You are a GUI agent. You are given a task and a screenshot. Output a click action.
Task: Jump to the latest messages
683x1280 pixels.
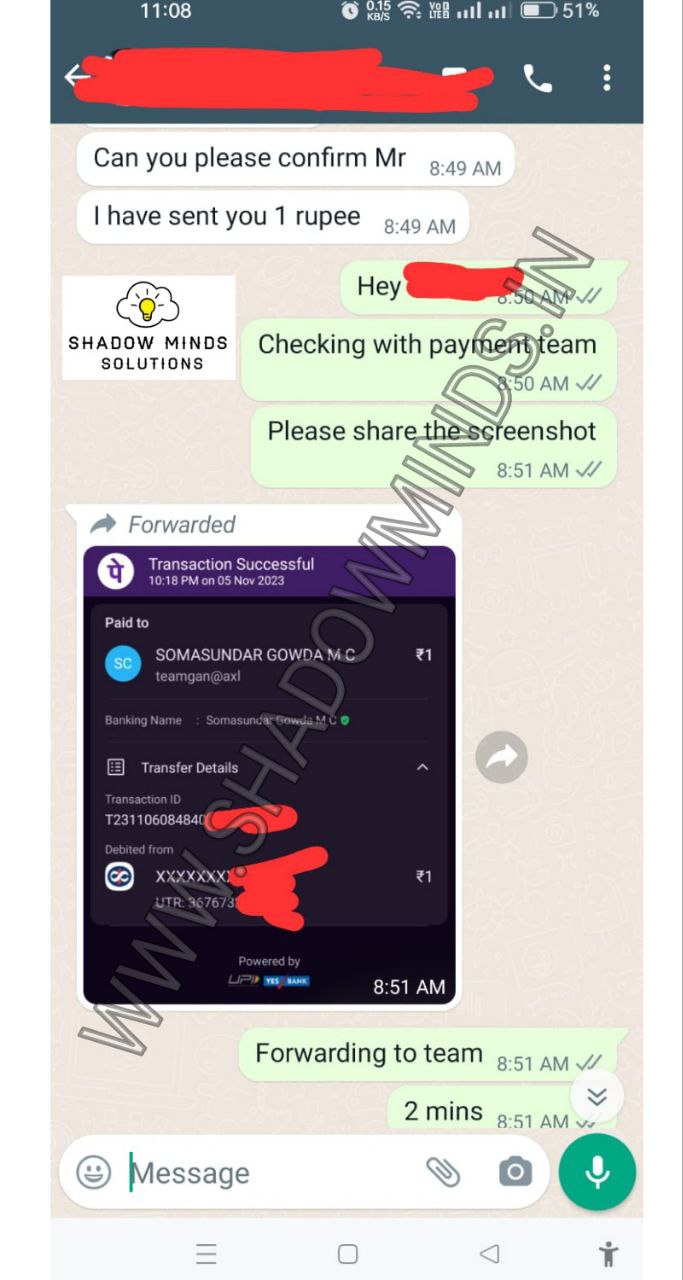pyautogui.click(x=597, y=1097)
